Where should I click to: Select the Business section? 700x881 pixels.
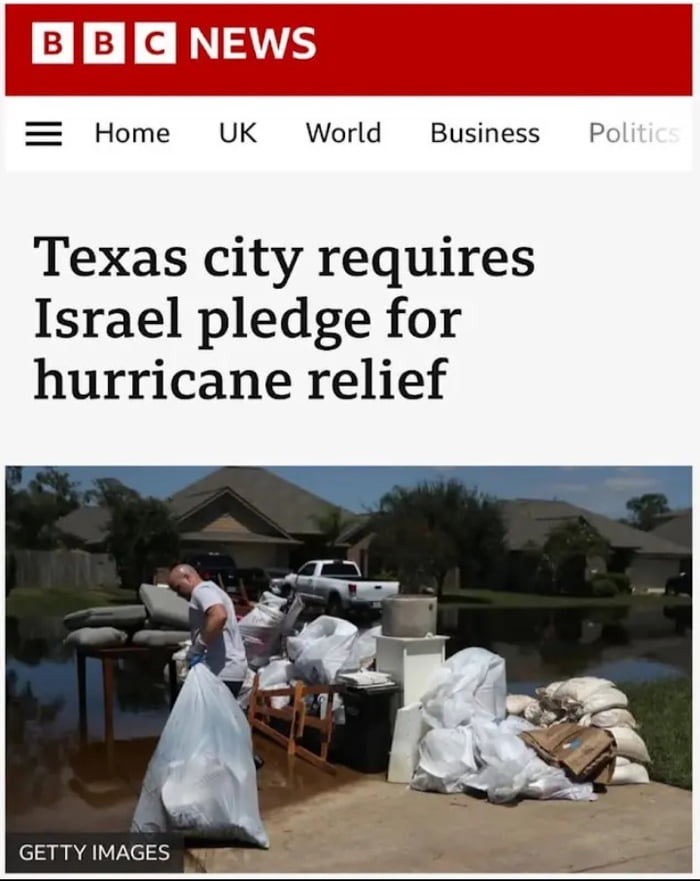click(x=484, y=133)
